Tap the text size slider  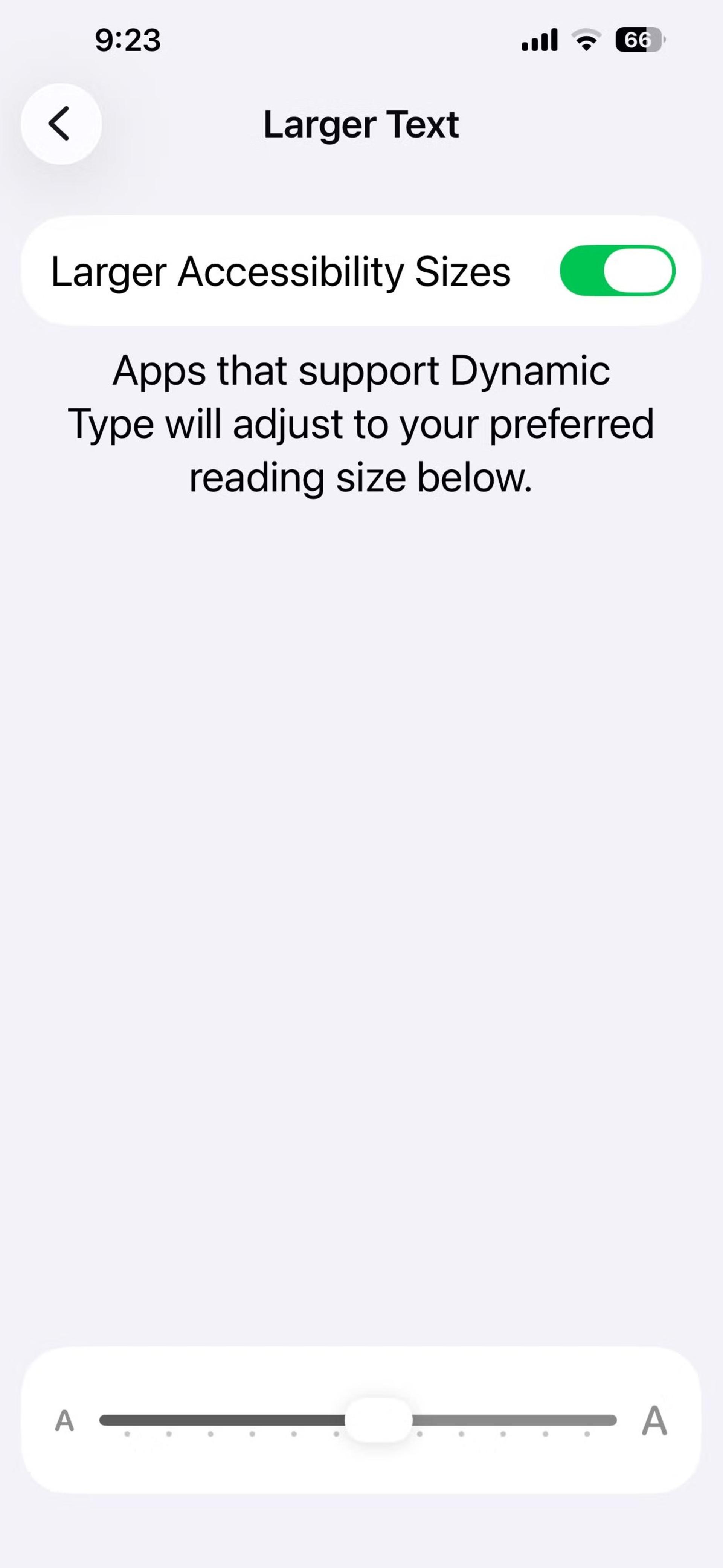[x=358, y=1420]
